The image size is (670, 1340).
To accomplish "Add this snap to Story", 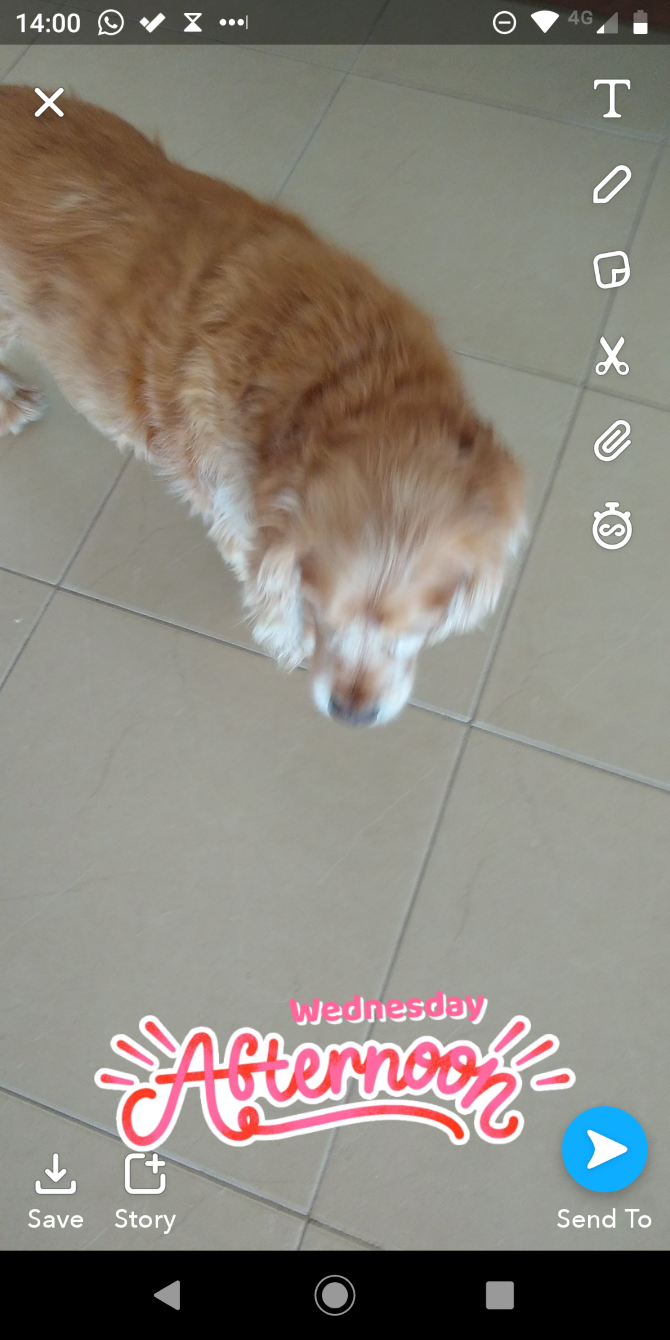I will click(145, 1192).
